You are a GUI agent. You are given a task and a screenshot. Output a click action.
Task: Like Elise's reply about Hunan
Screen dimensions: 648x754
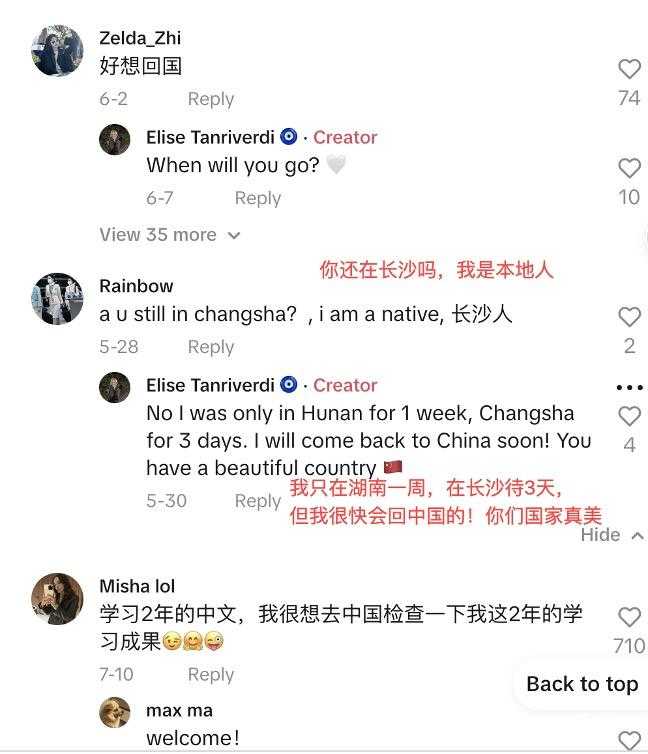(629, 416)
